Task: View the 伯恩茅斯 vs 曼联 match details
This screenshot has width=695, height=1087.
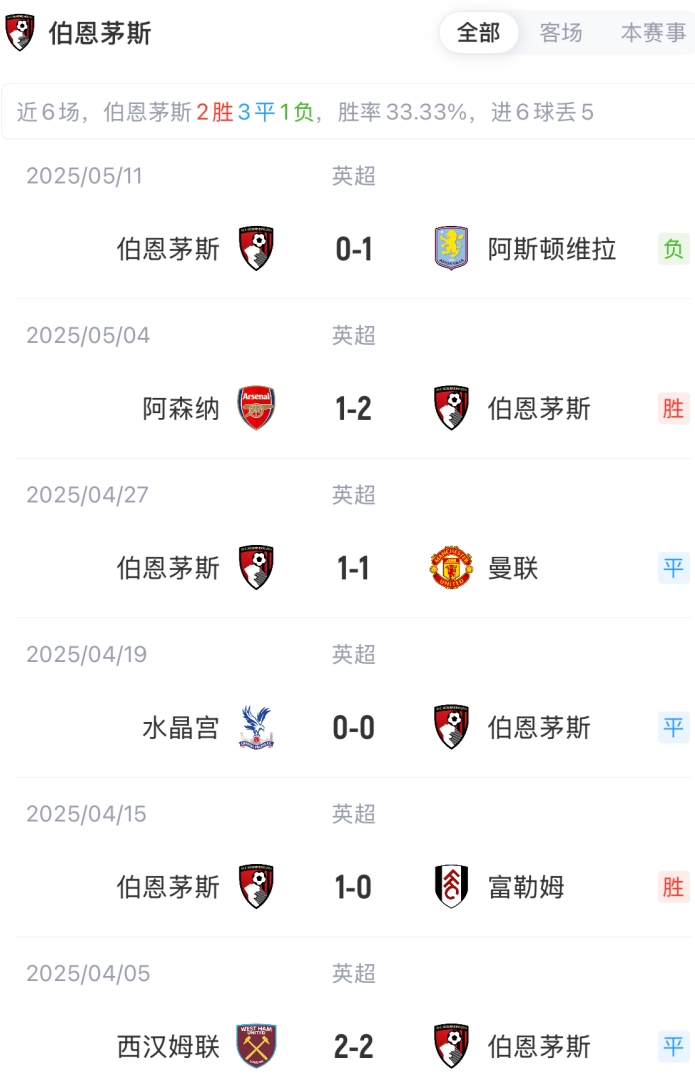Action: [354, 568]
